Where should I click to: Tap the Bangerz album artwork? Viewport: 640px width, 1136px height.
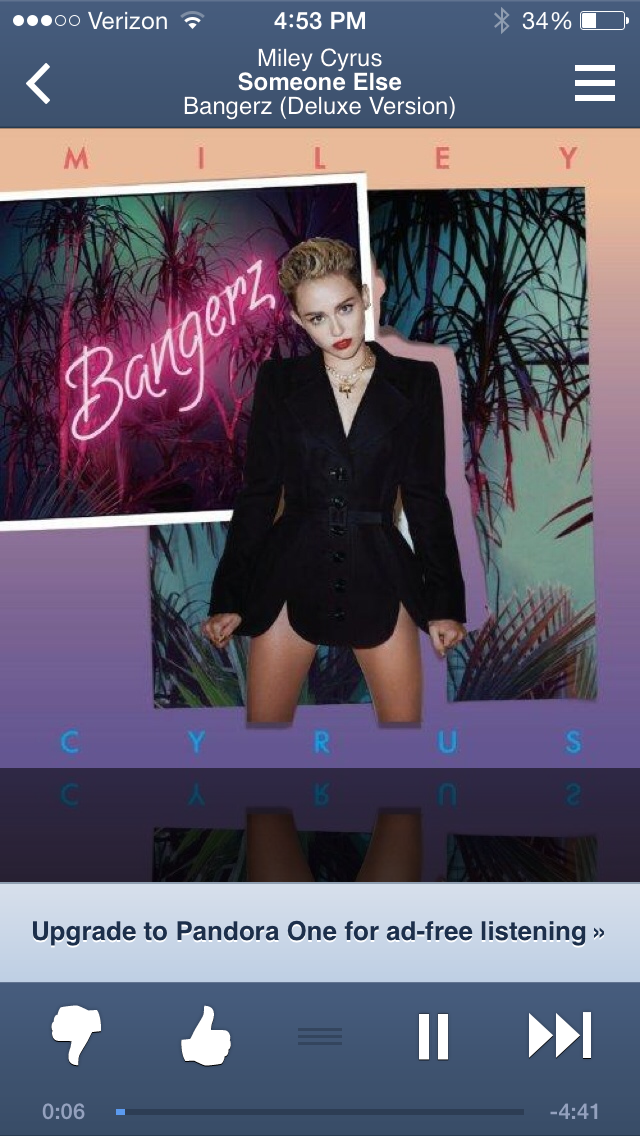[x=319, y=450]
